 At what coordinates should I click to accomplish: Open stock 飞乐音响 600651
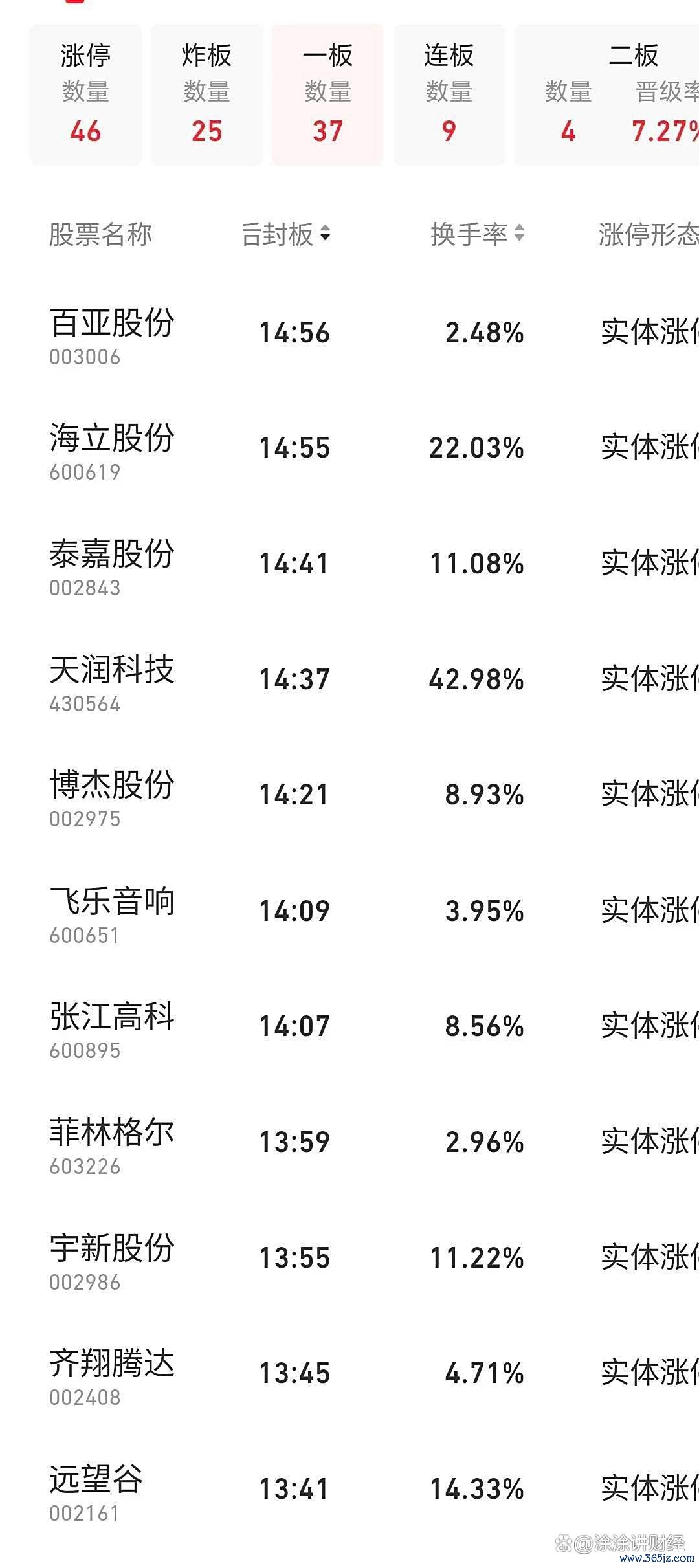pos(349,911)
